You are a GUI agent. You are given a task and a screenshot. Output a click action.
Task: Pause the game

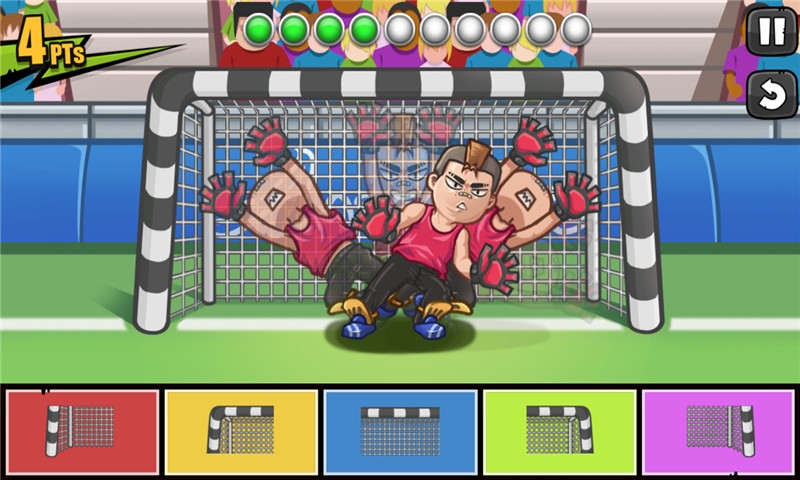(771, 32)
